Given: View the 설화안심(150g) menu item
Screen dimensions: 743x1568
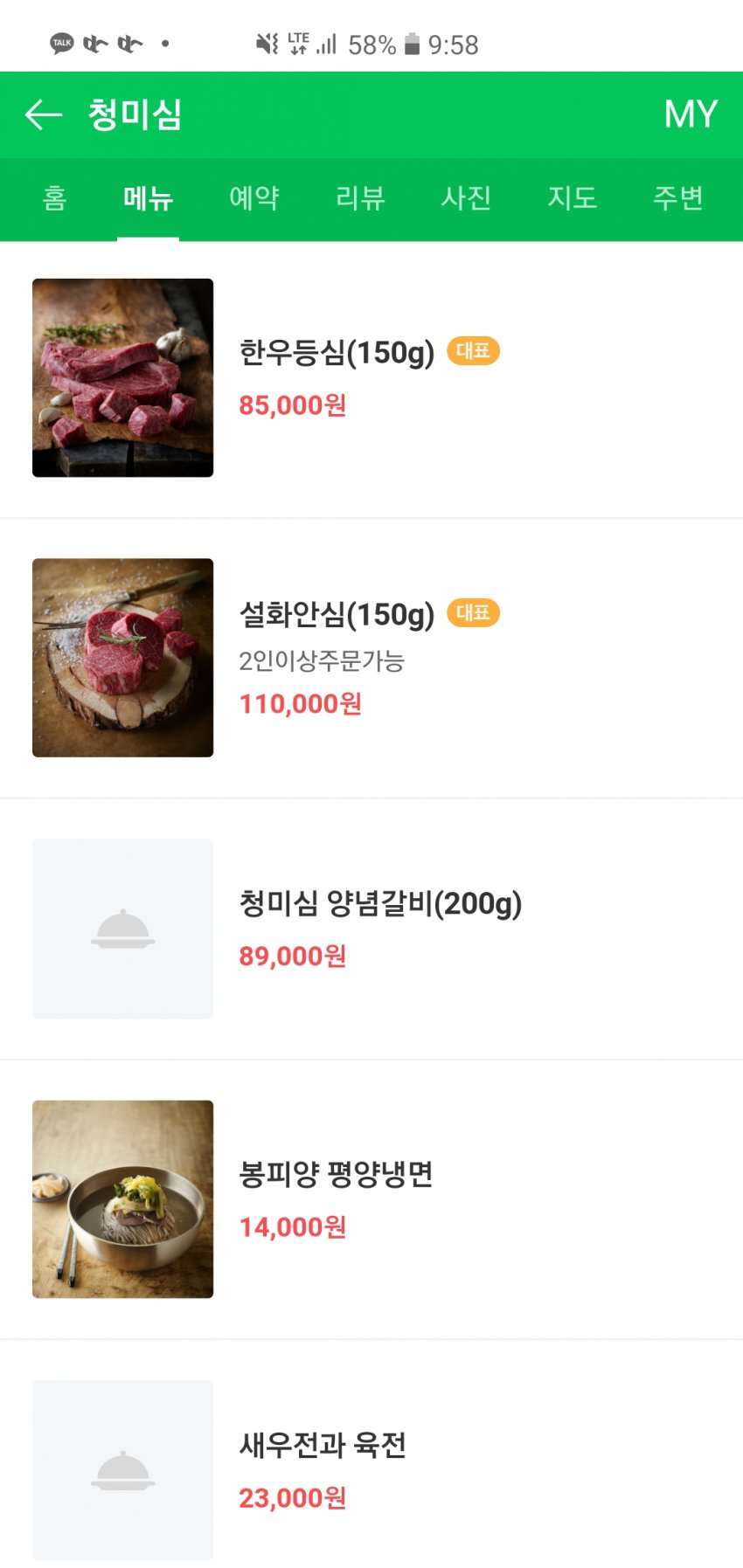Looking at the screenshot, I should coord(337,615).
